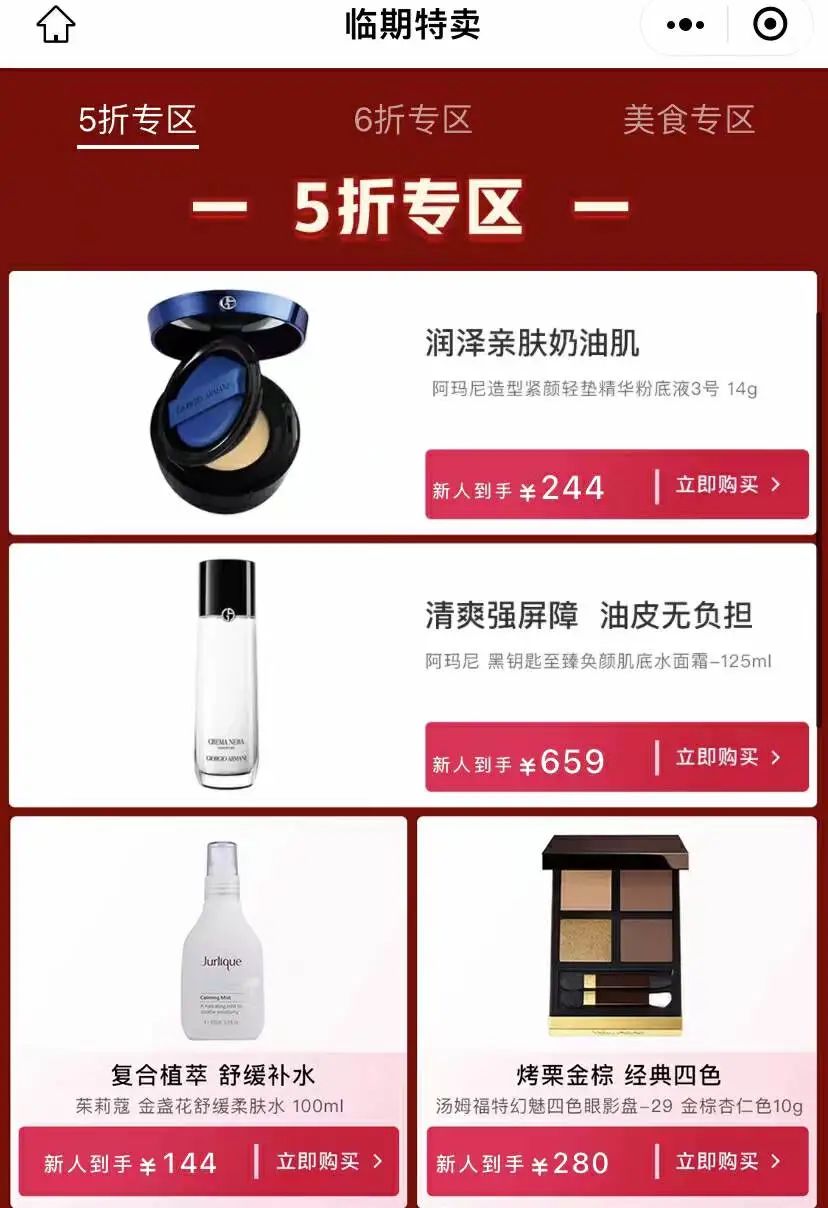This screenshot has height=1208, width=828.
Task: View the Armani Crema Nera bottle image
Action: pos(226,673)
